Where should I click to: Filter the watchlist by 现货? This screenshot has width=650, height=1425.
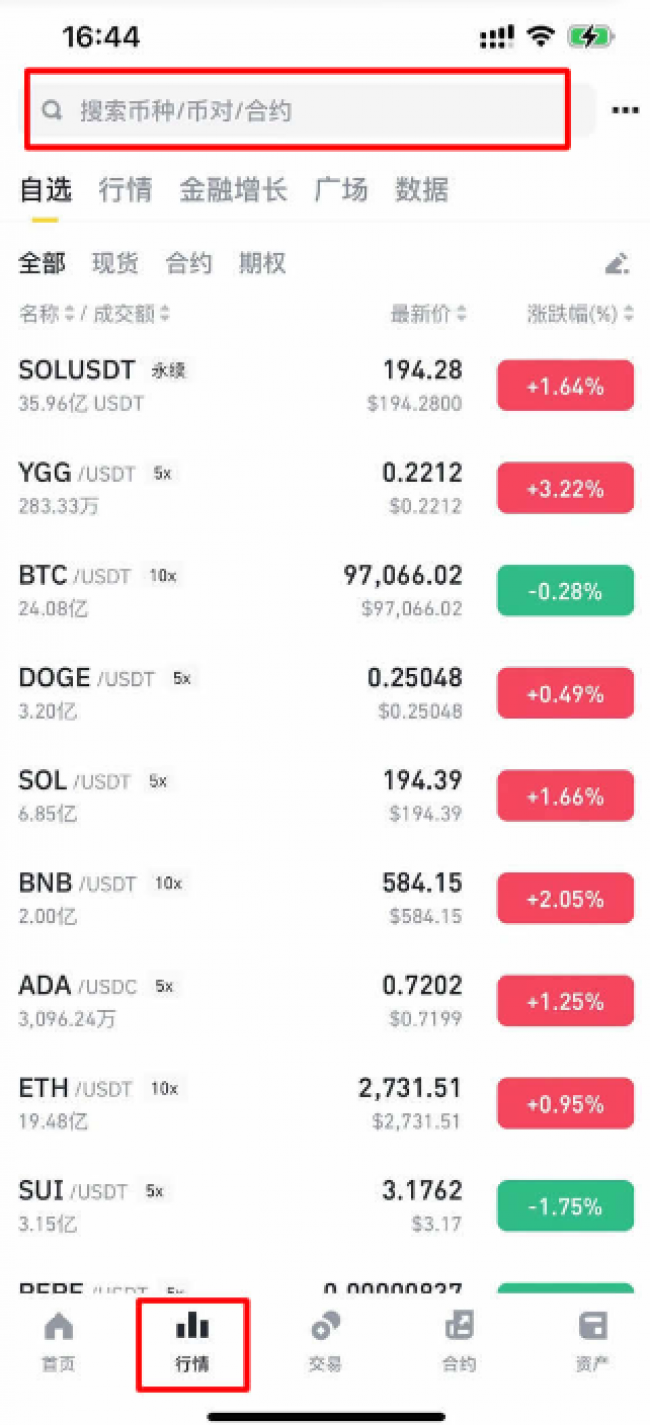pos(115,263)
